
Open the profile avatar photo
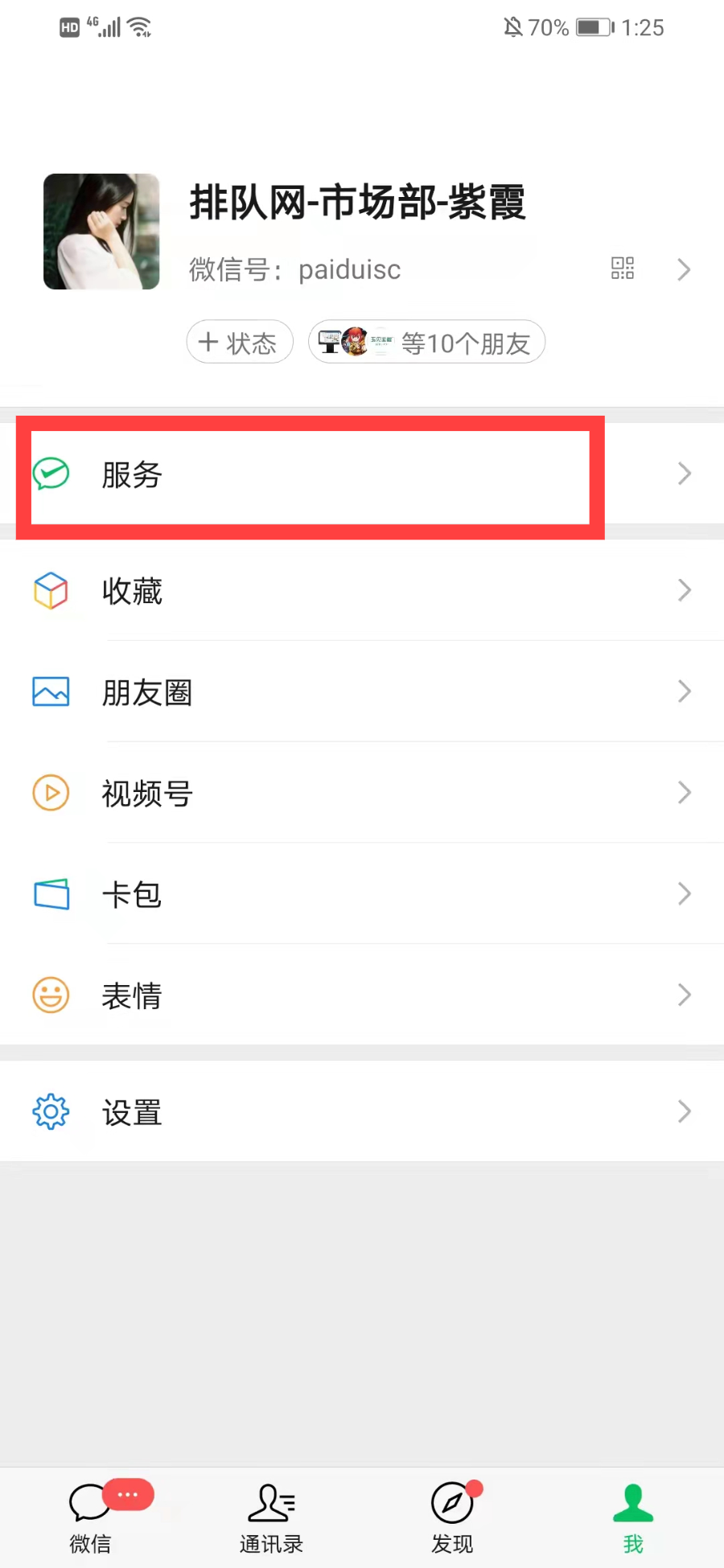101,232
